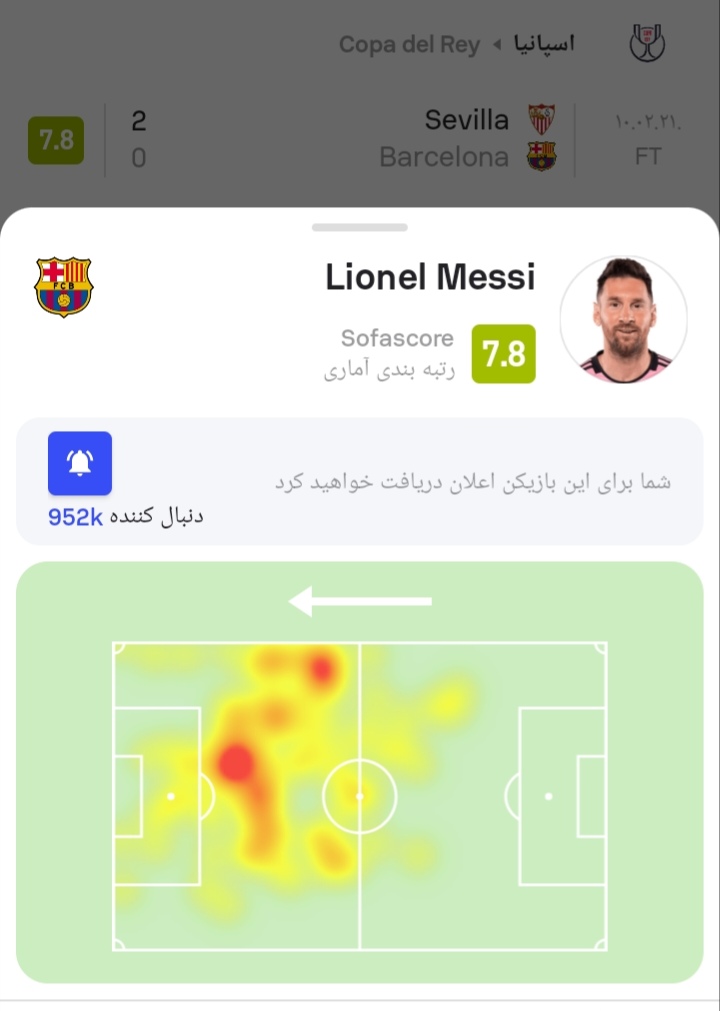Open the FC Barcelona team crest
Viewport: 720px width, 1011px height.
(x=63, y=287)
